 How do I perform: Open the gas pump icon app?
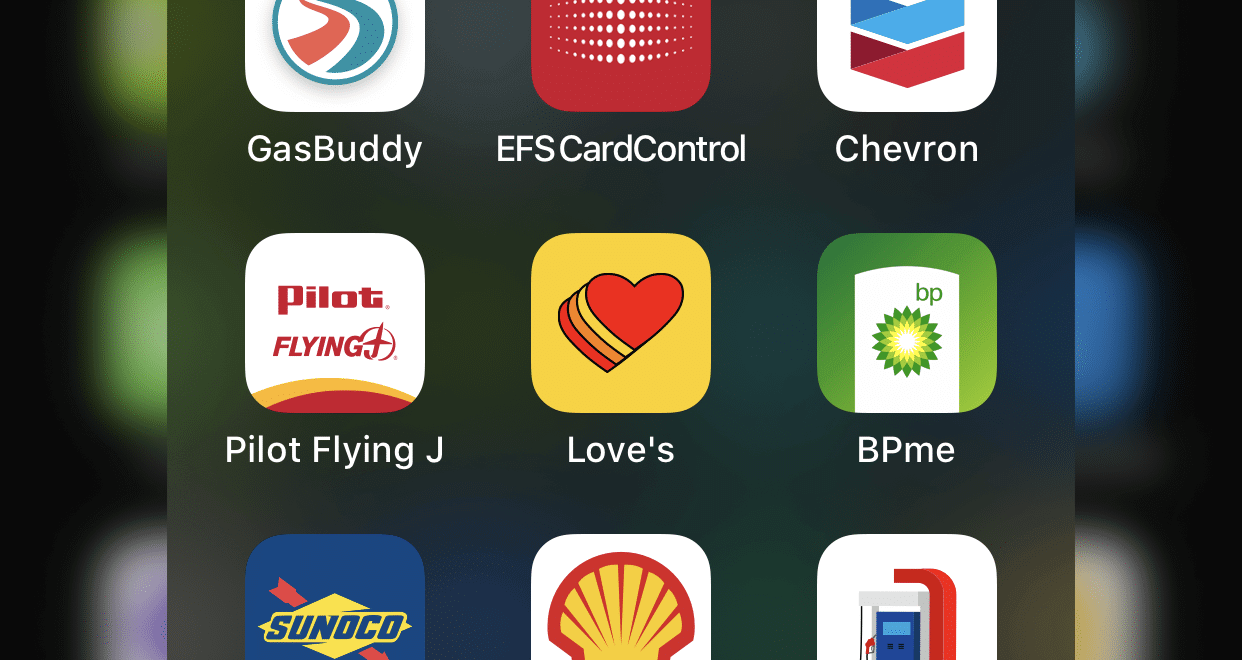907,600
